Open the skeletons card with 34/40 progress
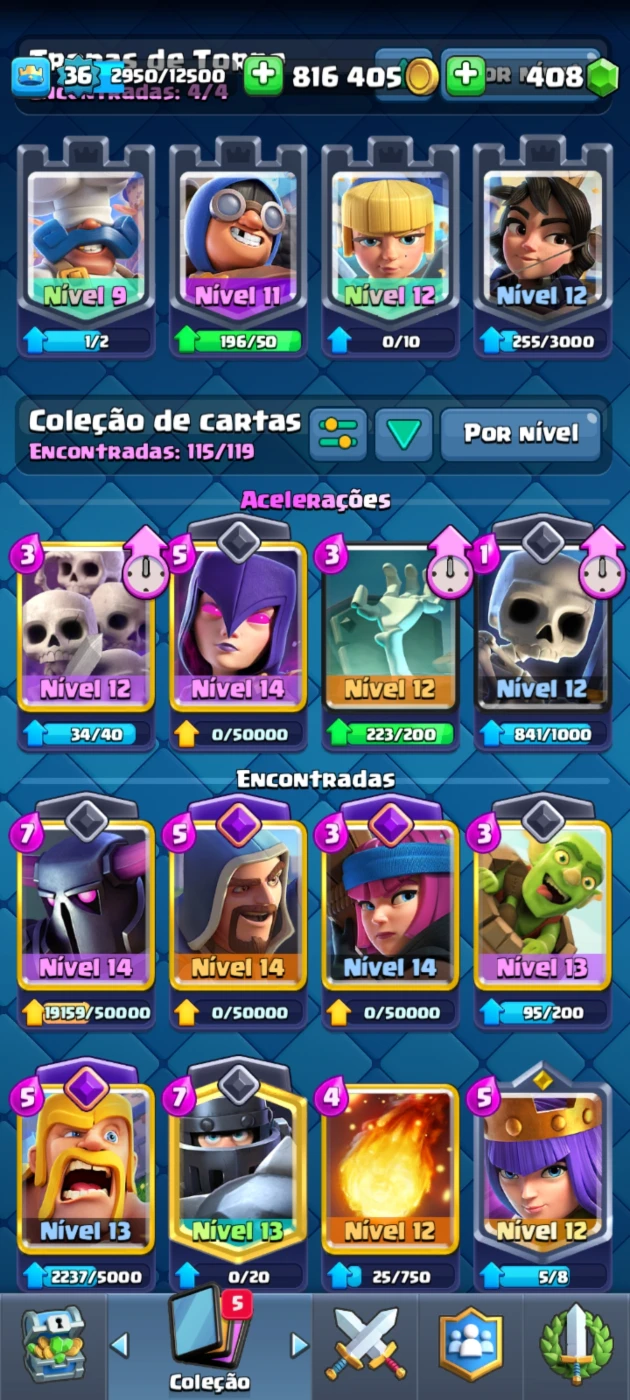630x1400 pixels. pyautogui.click(x=86, y=640)
